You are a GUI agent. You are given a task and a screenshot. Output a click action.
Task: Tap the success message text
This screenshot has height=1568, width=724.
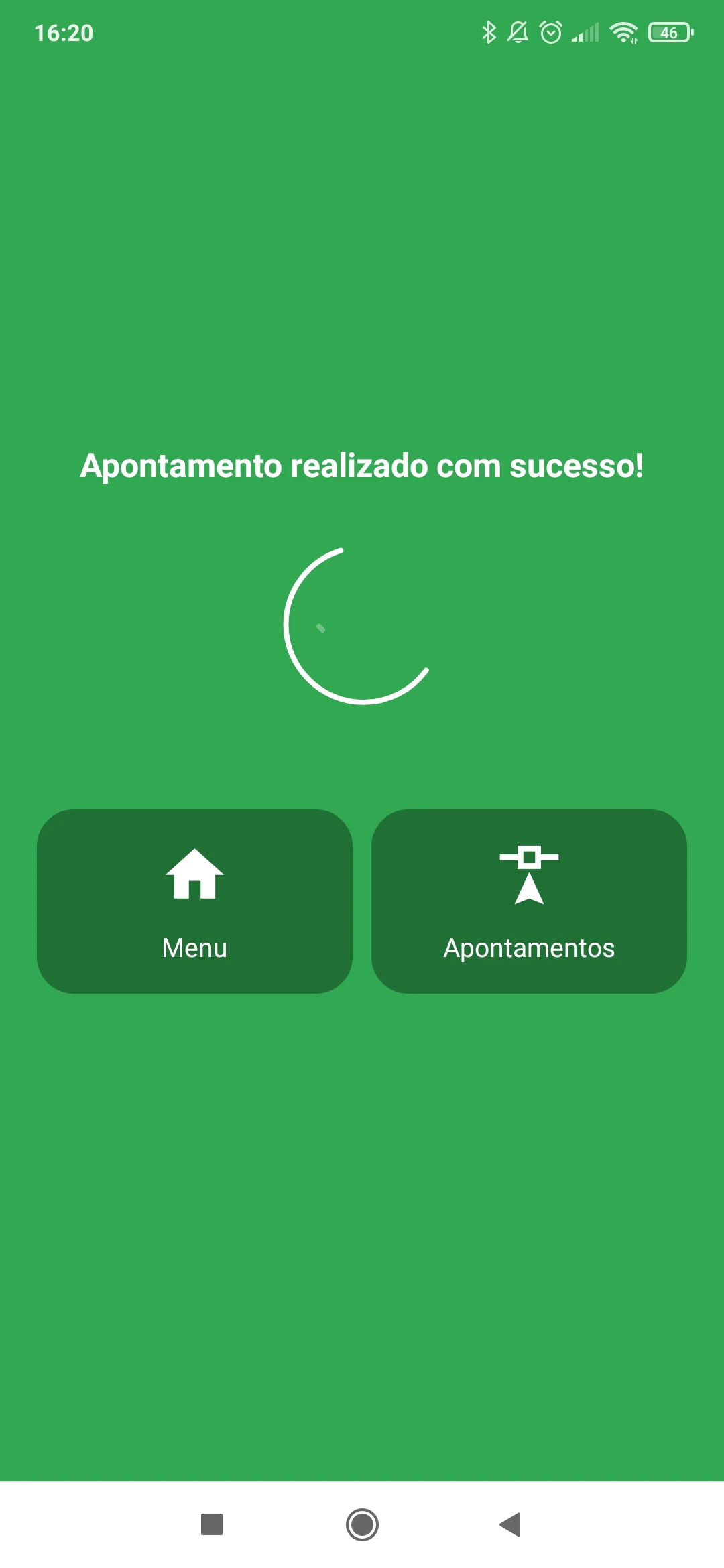click(362, 466)
